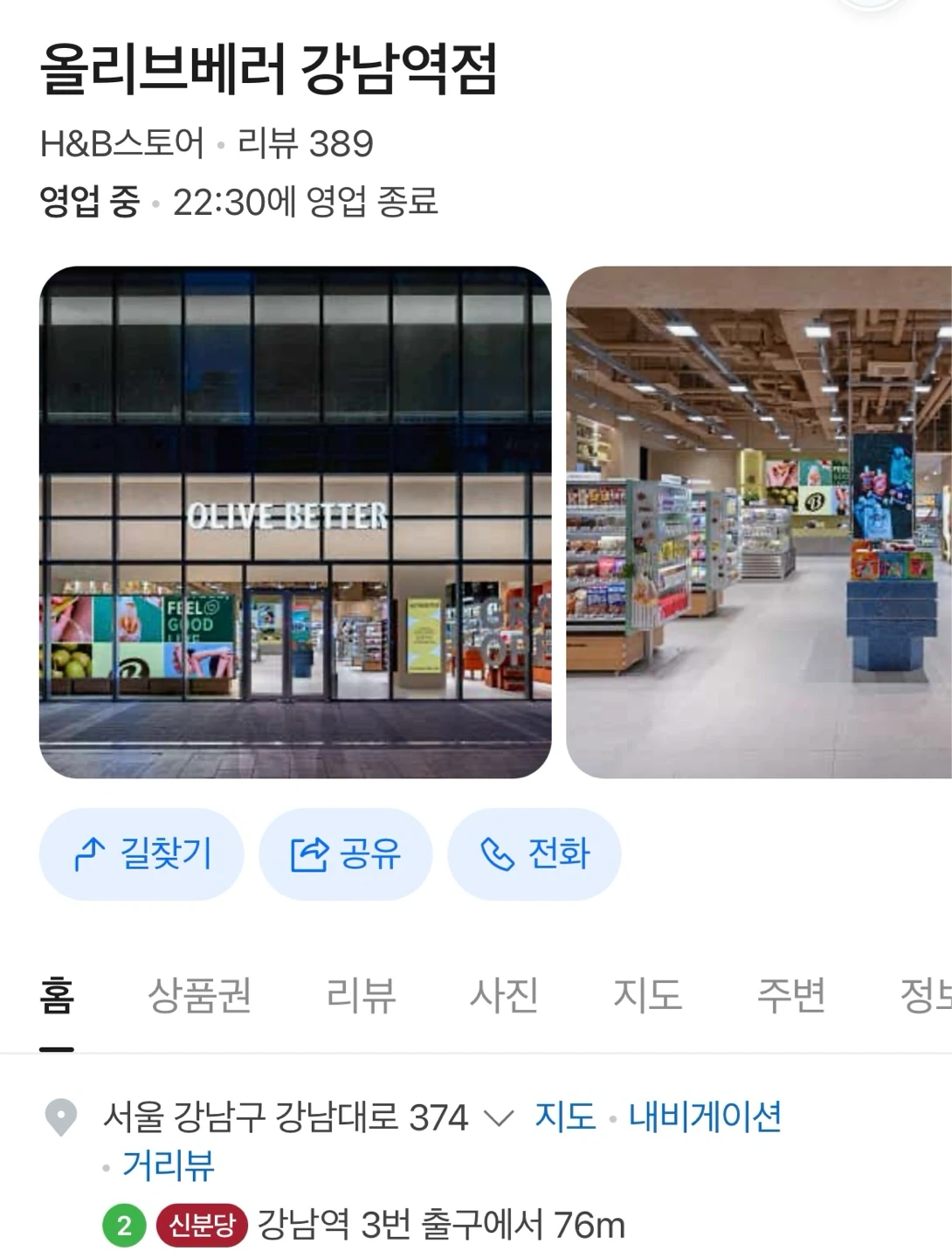Switch to the 상품권 tab
Viewport: 952px width, 1258px height.
200,995
